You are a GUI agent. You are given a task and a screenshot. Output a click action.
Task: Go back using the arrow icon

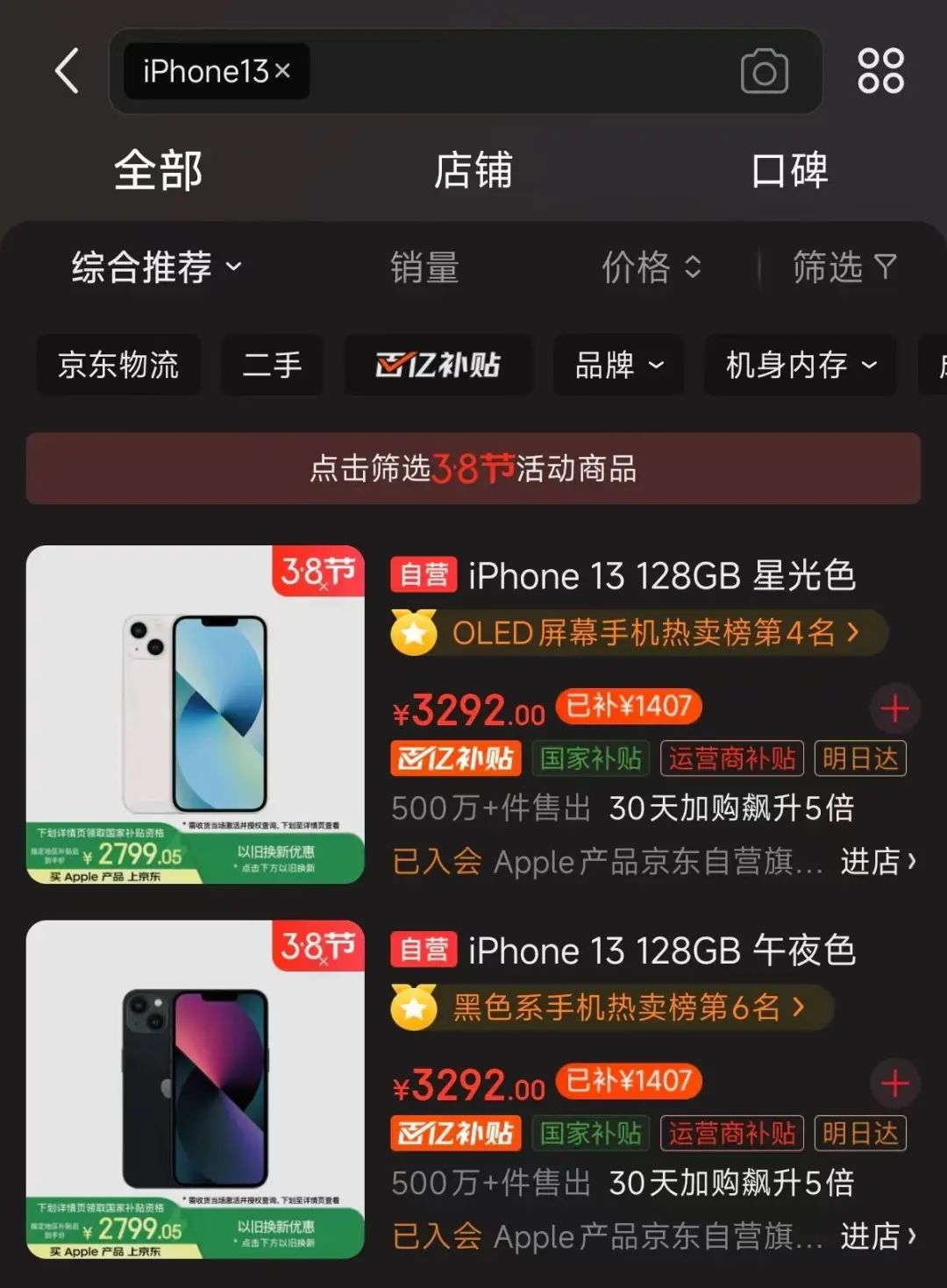click(68, 71)
